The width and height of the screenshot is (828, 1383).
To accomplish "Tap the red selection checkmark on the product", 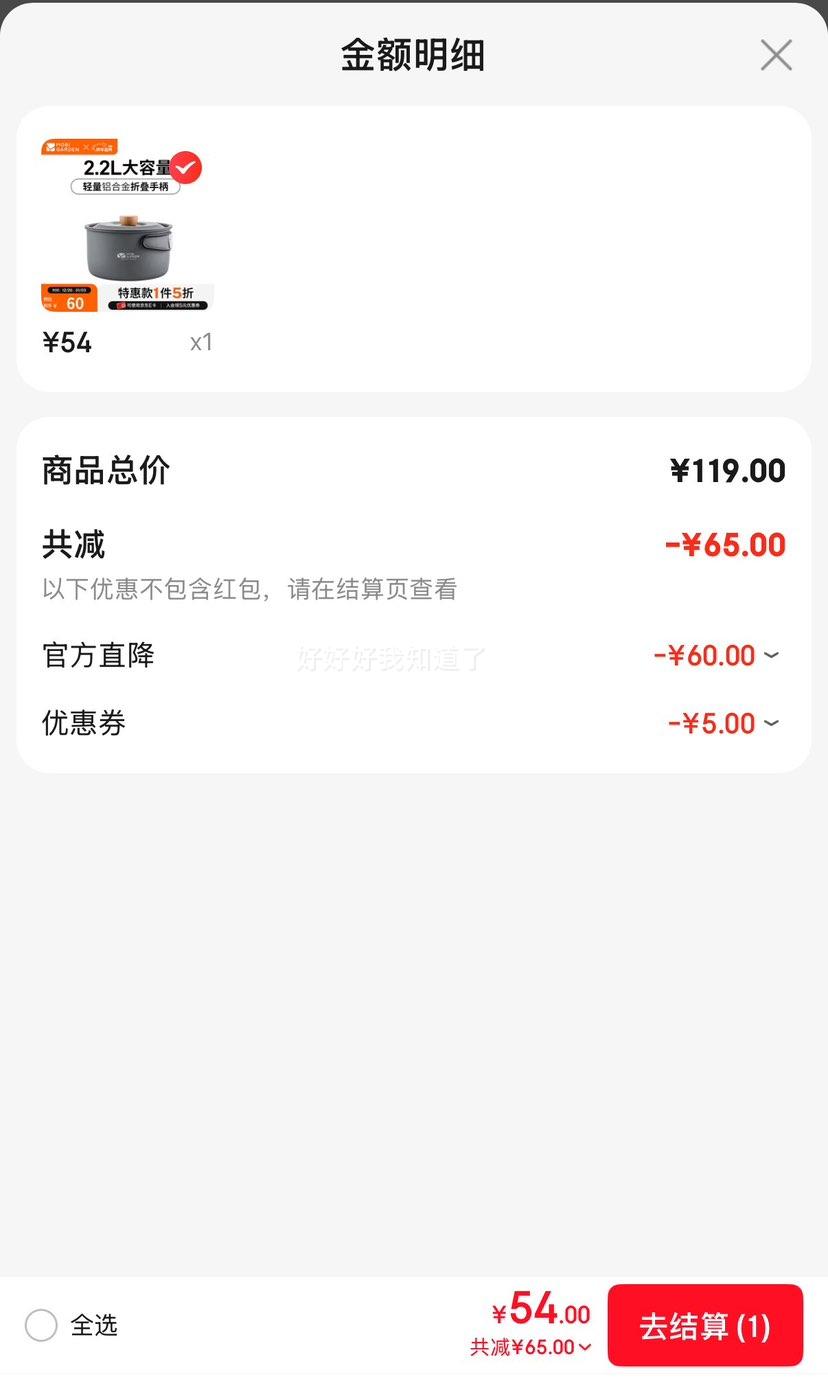I will (184, 168).
